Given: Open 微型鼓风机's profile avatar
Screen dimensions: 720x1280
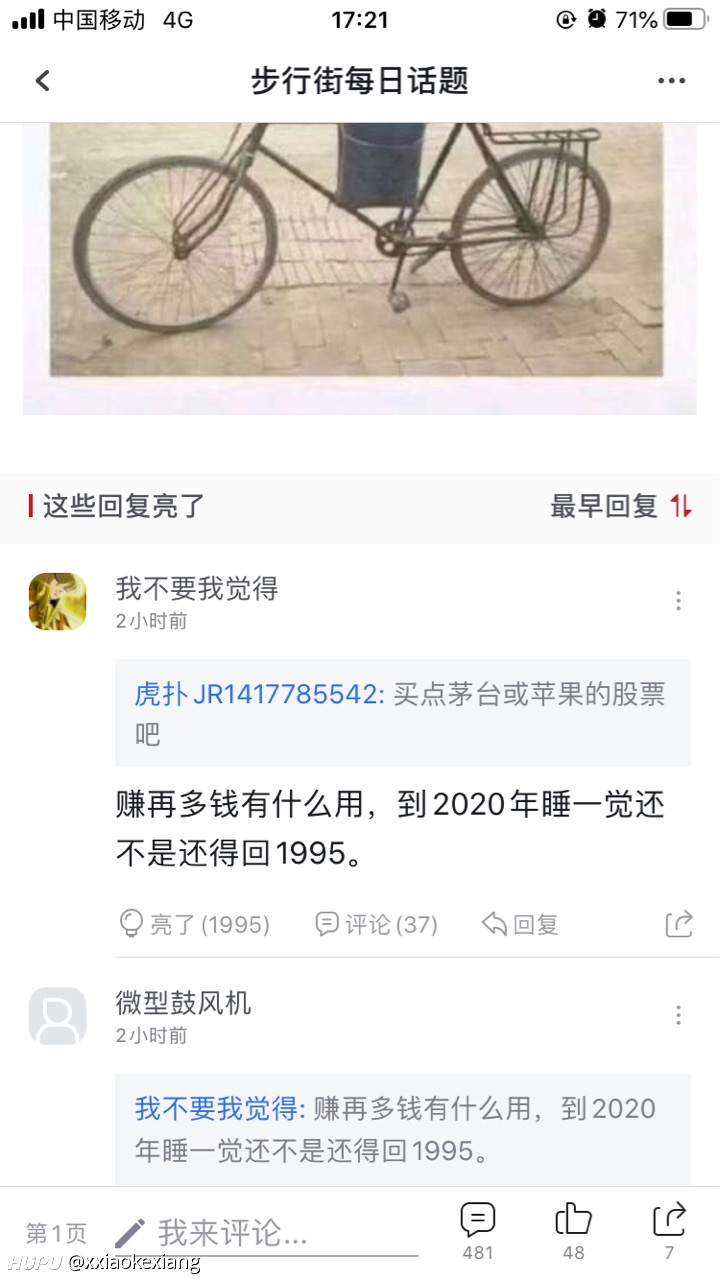Looking at the screenshot, I should pyautogui.click(x=57, y=1016).
